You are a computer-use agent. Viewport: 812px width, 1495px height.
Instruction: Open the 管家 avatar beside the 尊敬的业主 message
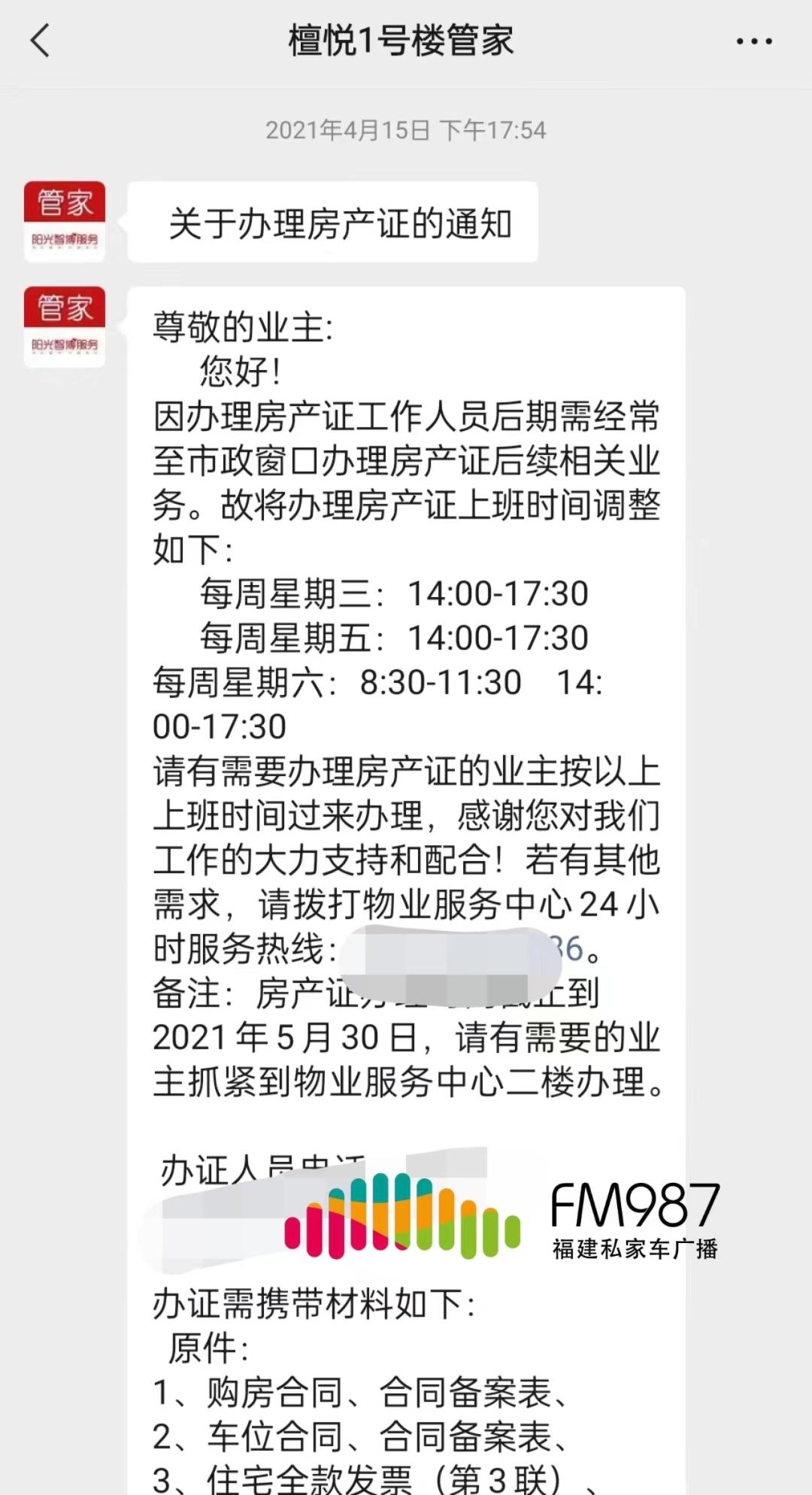click(65, 326)
